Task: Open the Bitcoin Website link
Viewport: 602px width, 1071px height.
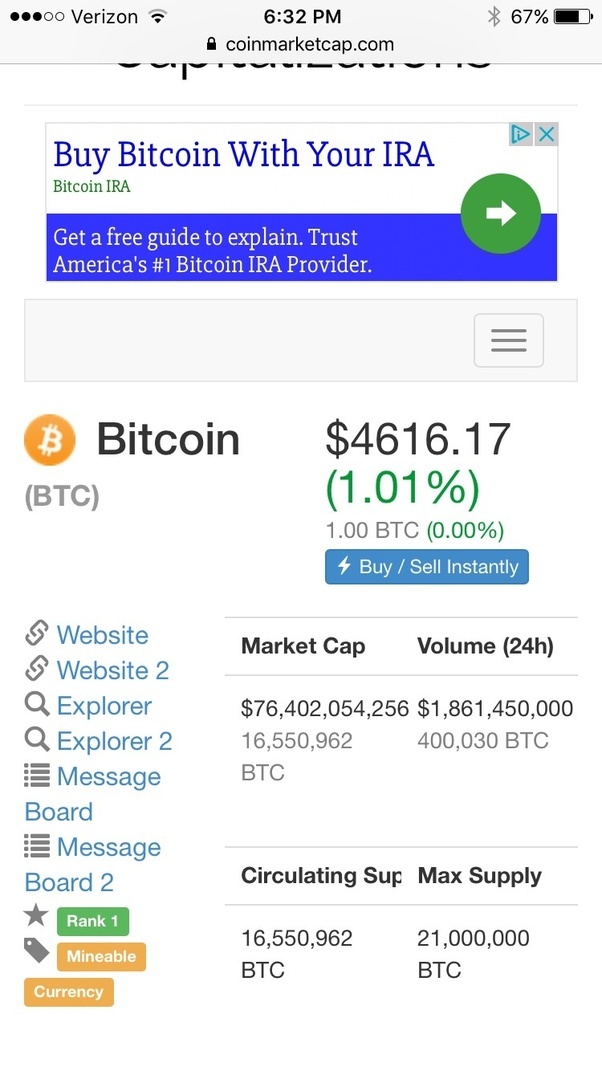Action: pos(102,635)
